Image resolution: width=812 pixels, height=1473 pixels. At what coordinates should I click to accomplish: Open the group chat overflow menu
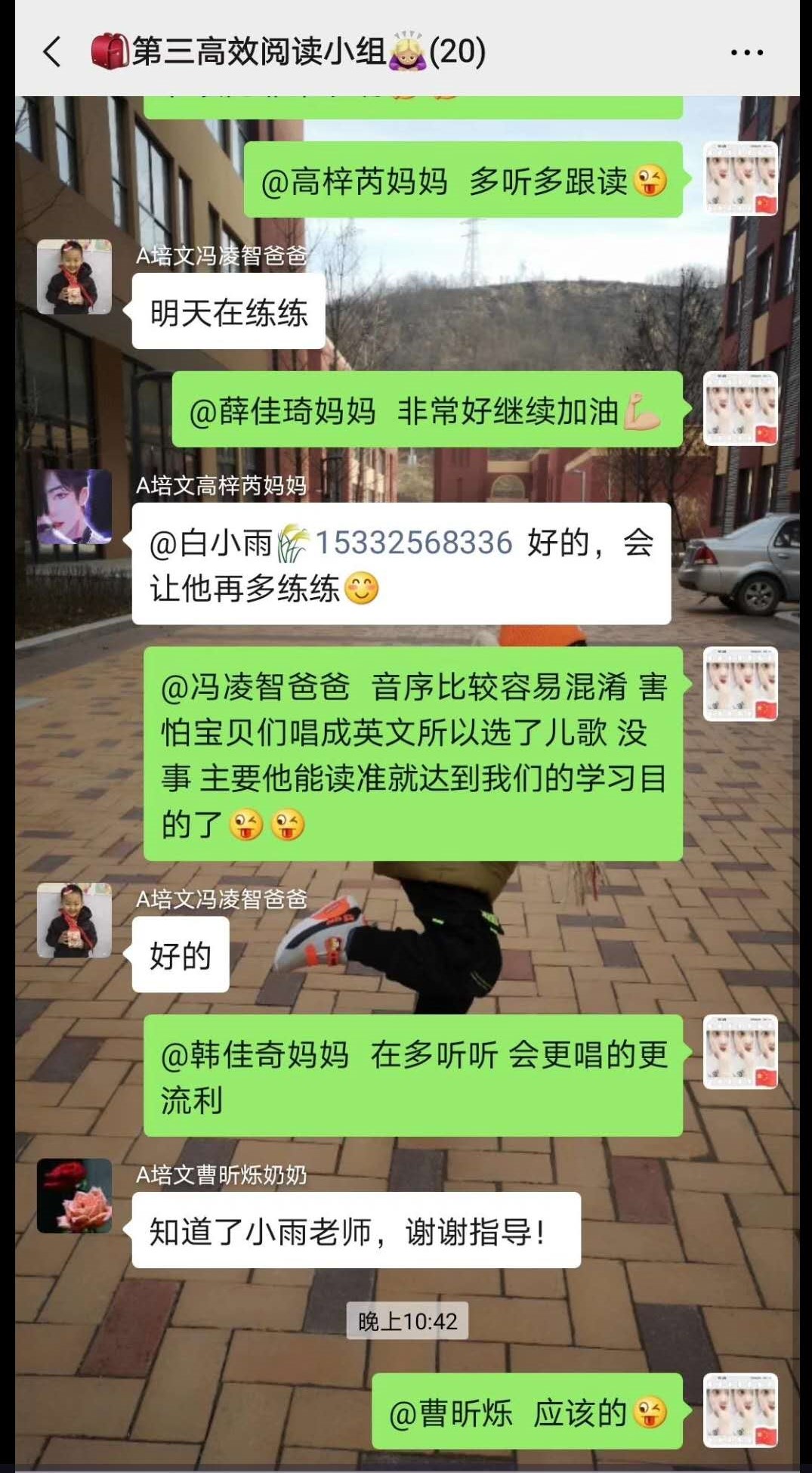[x=746, y=52]
